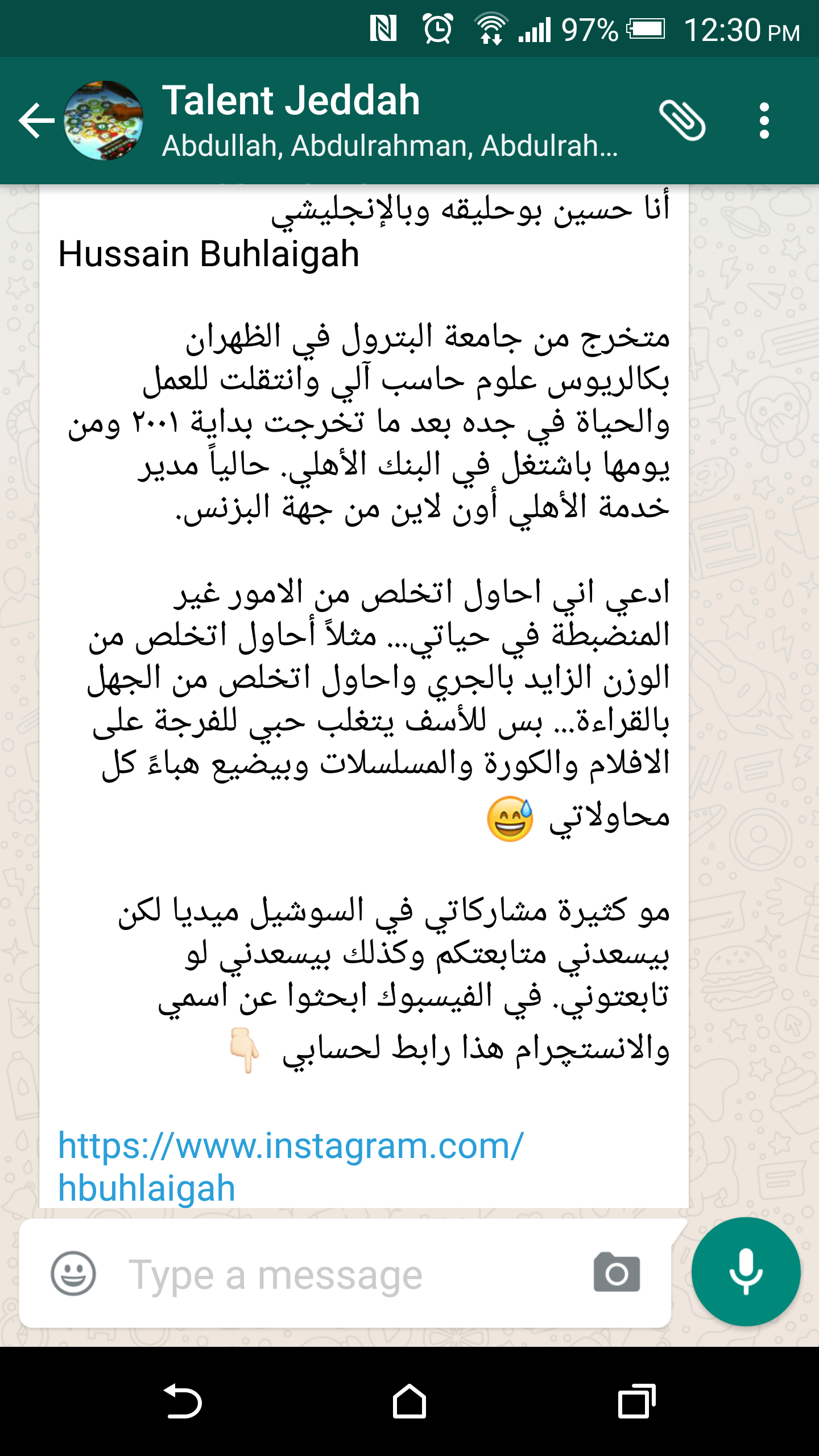Open the emoji picker
819x1456 pixels.
(73, 1274)
